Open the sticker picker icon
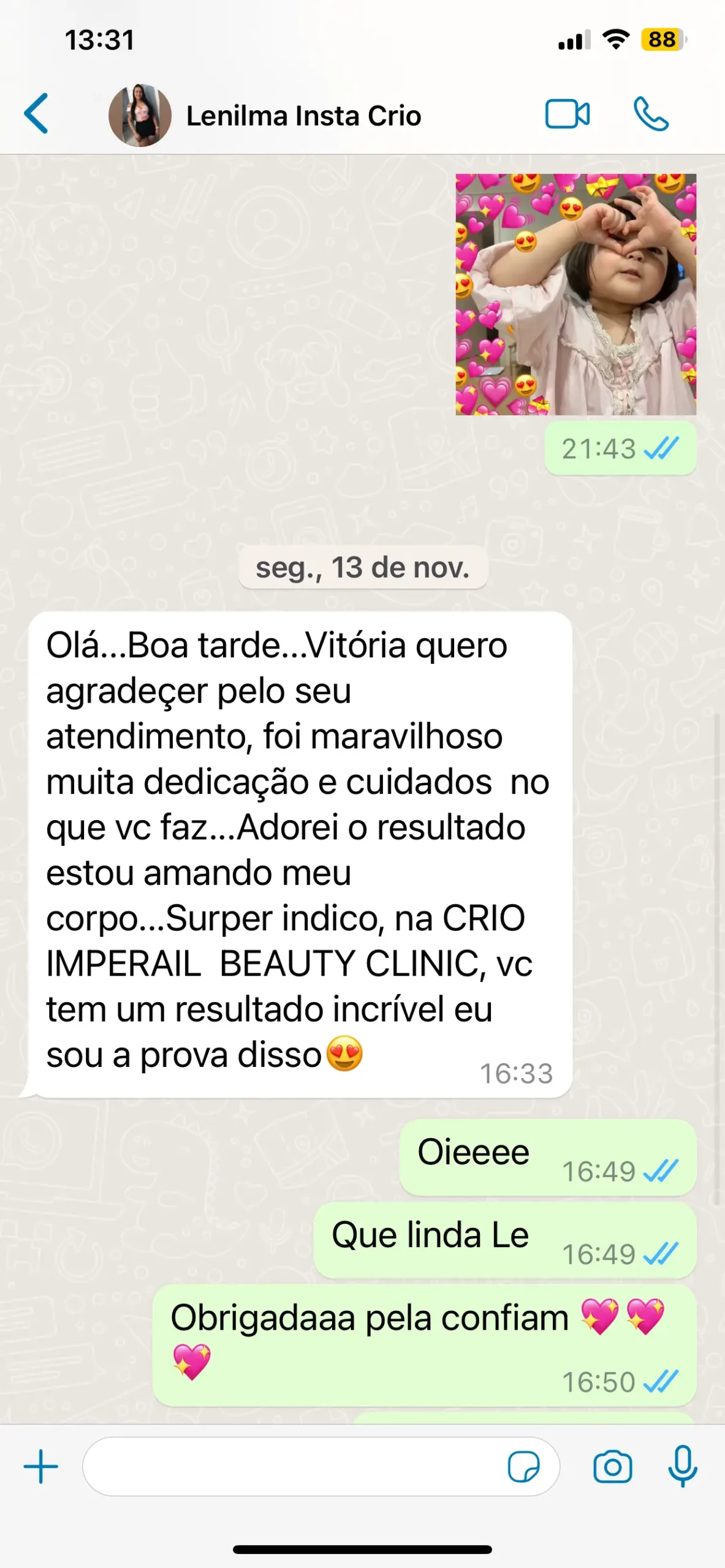 [524, 1467]
